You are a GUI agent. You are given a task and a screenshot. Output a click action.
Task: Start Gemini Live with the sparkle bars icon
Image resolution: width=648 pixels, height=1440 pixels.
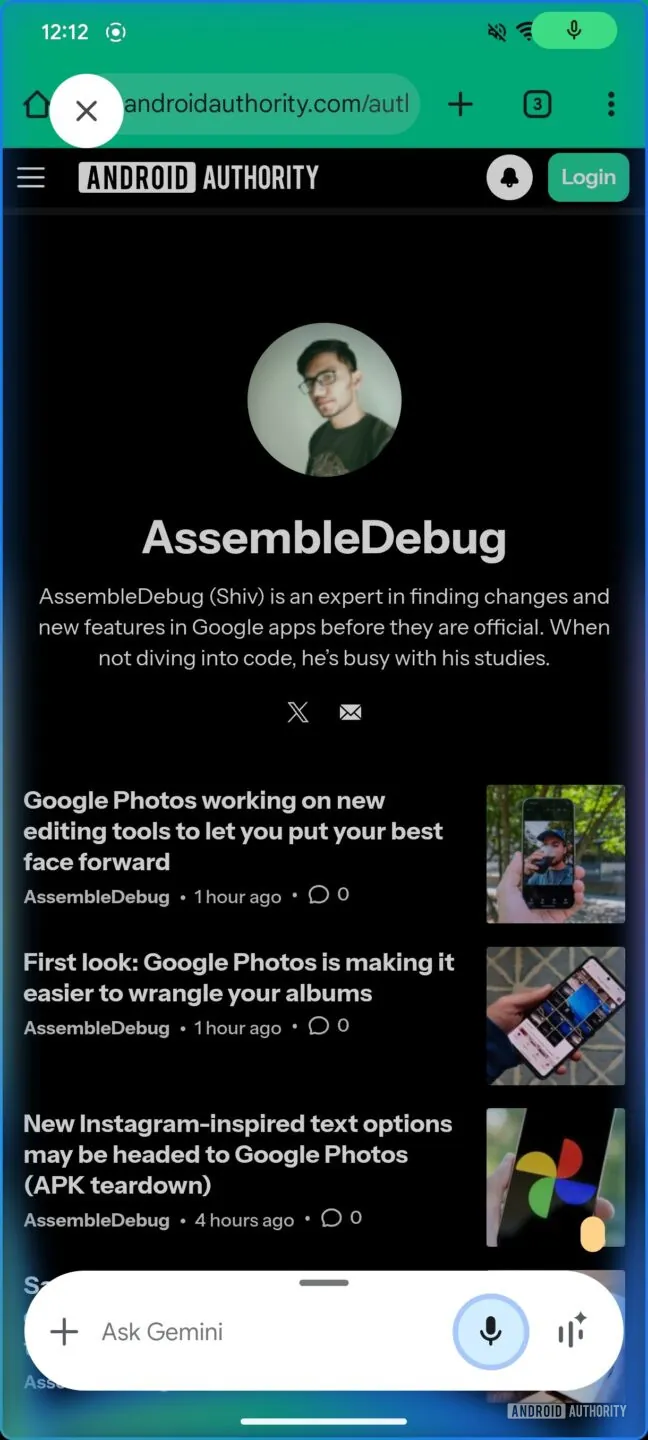coord(571,1332)
